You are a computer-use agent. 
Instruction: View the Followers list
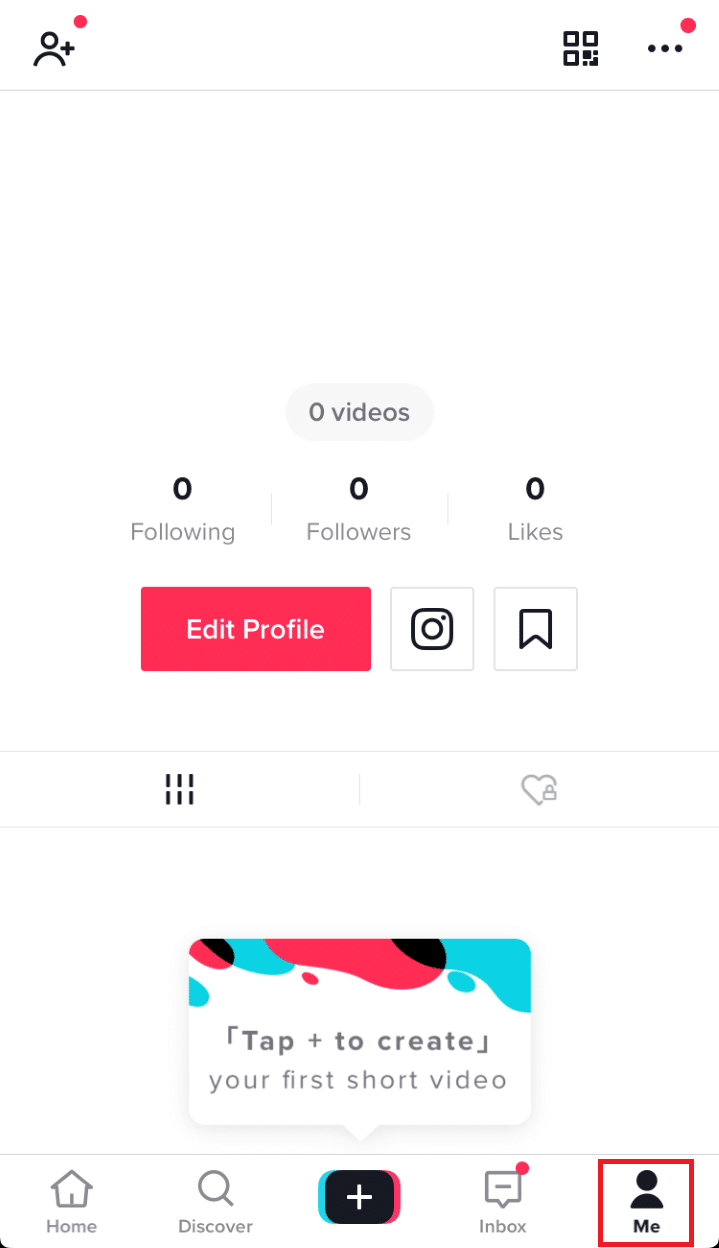coord(359,510)
